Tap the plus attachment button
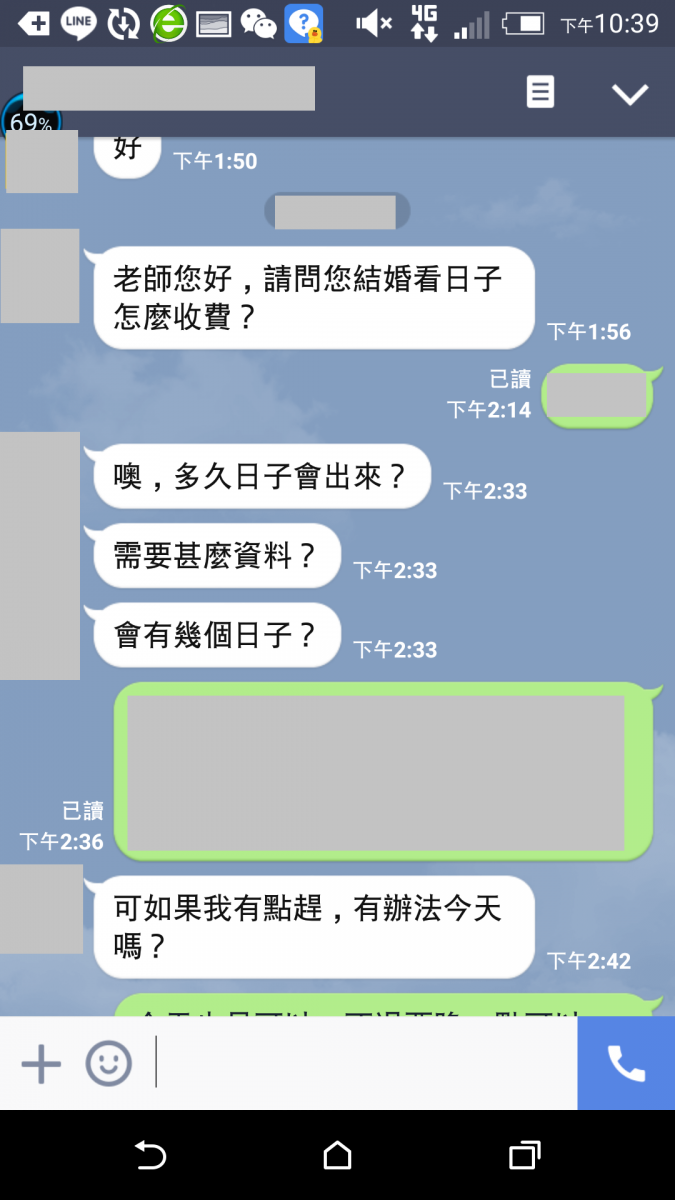The height and width of the screenshot is (1200, 675). point(41,1064)
